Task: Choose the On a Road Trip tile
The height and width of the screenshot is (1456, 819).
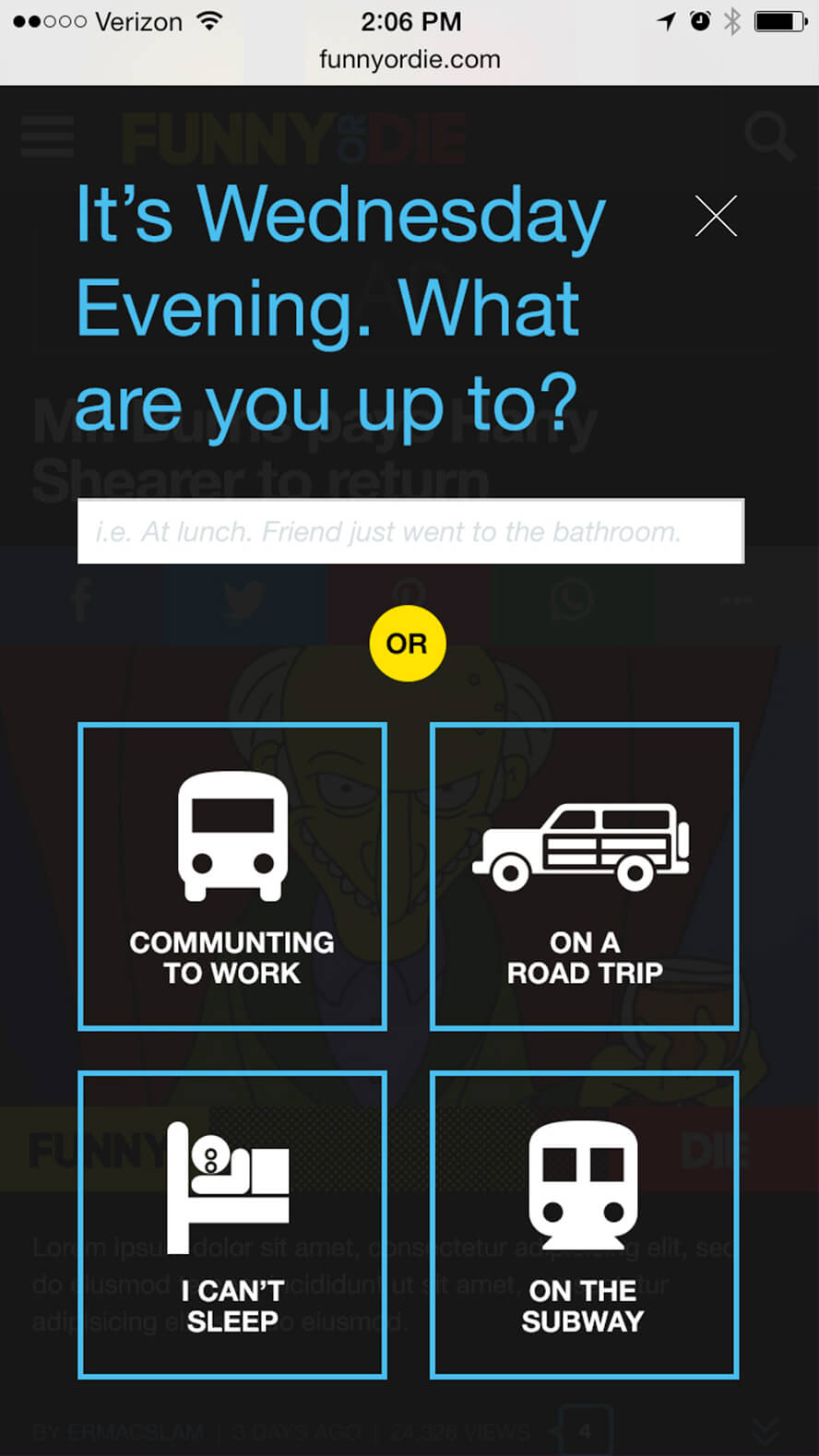Action: pyautogui.click(x=585, y=876)
